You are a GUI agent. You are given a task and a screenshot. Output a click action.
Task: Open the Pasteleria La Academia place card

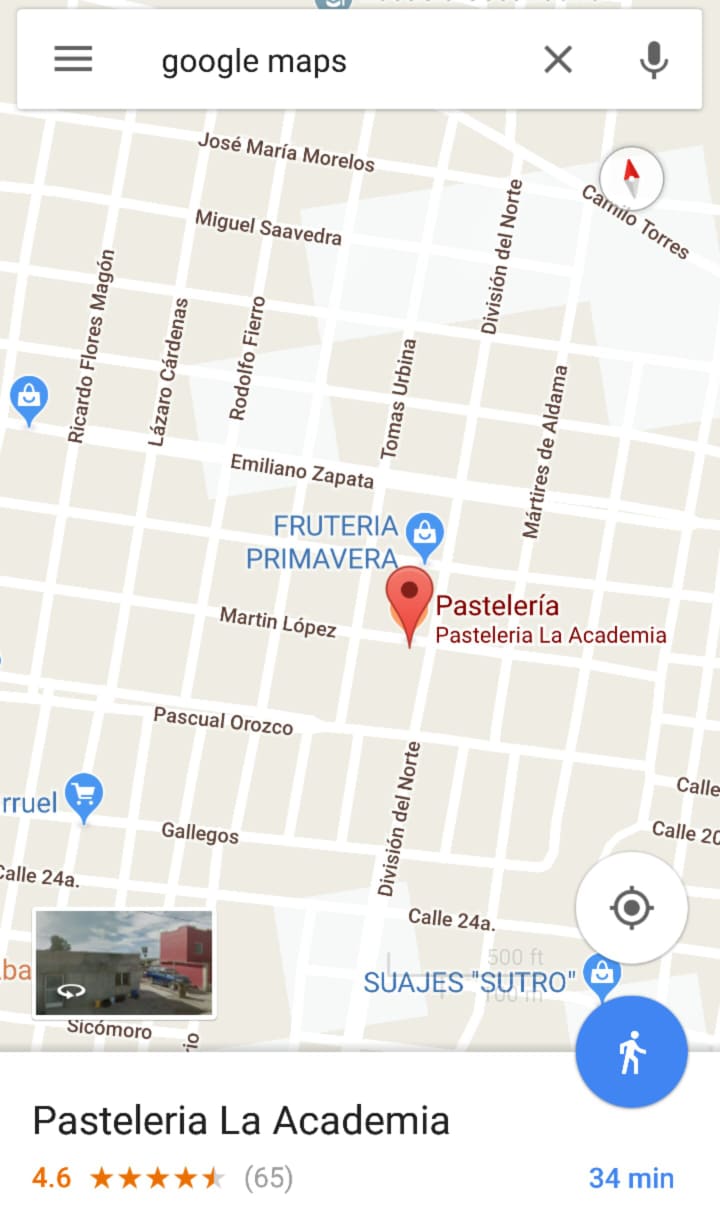tap(240, 1121)
